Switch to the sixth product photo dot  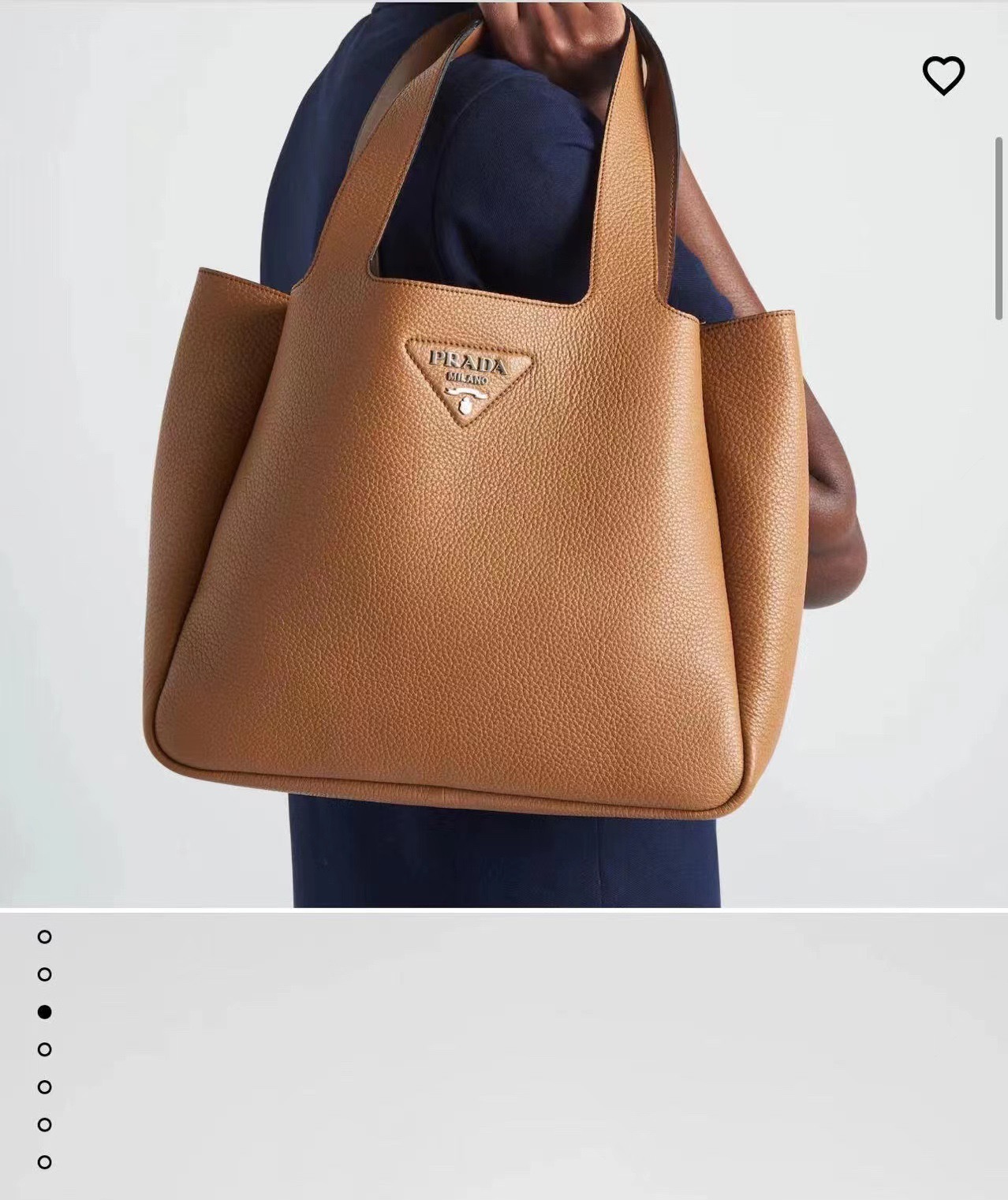pos(45,1123)
